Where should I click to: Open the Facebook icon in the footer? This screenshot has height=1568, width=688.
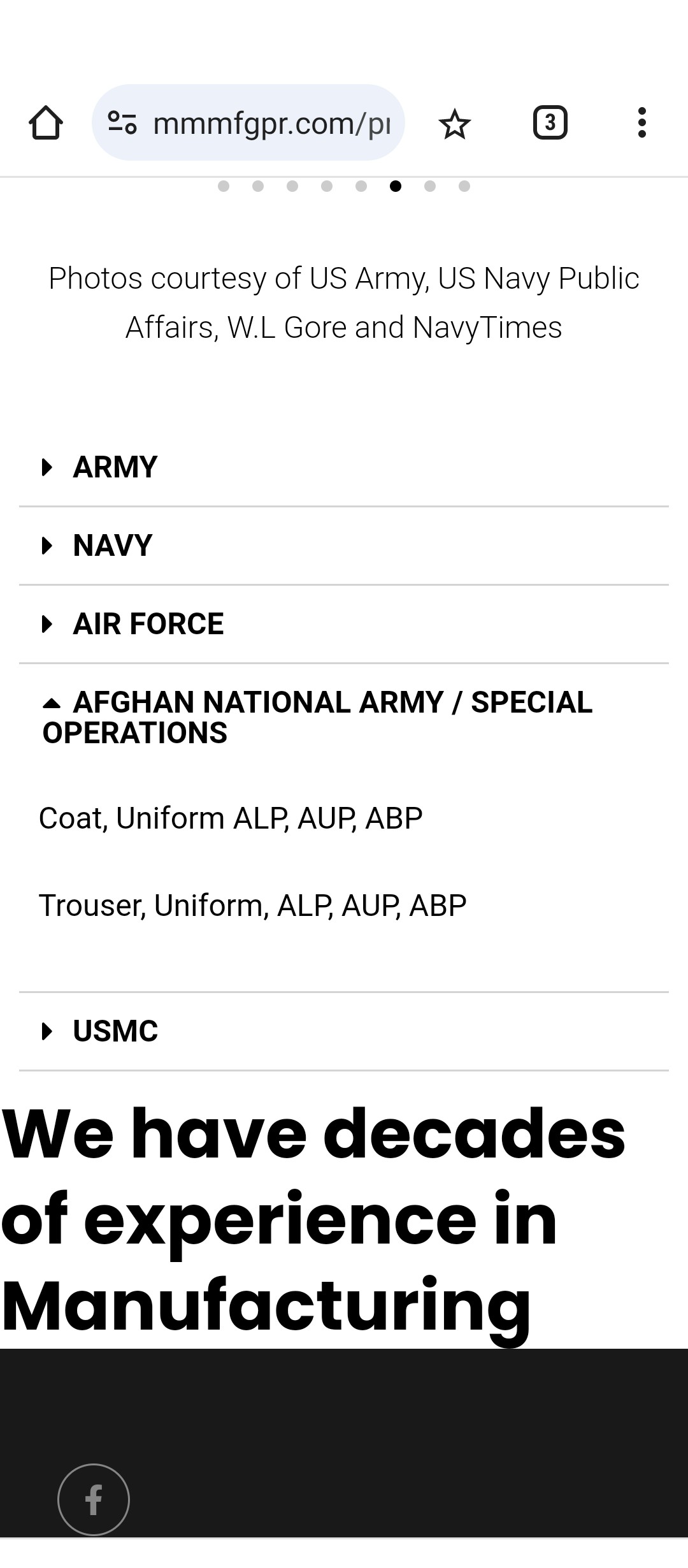[94, 1500]
